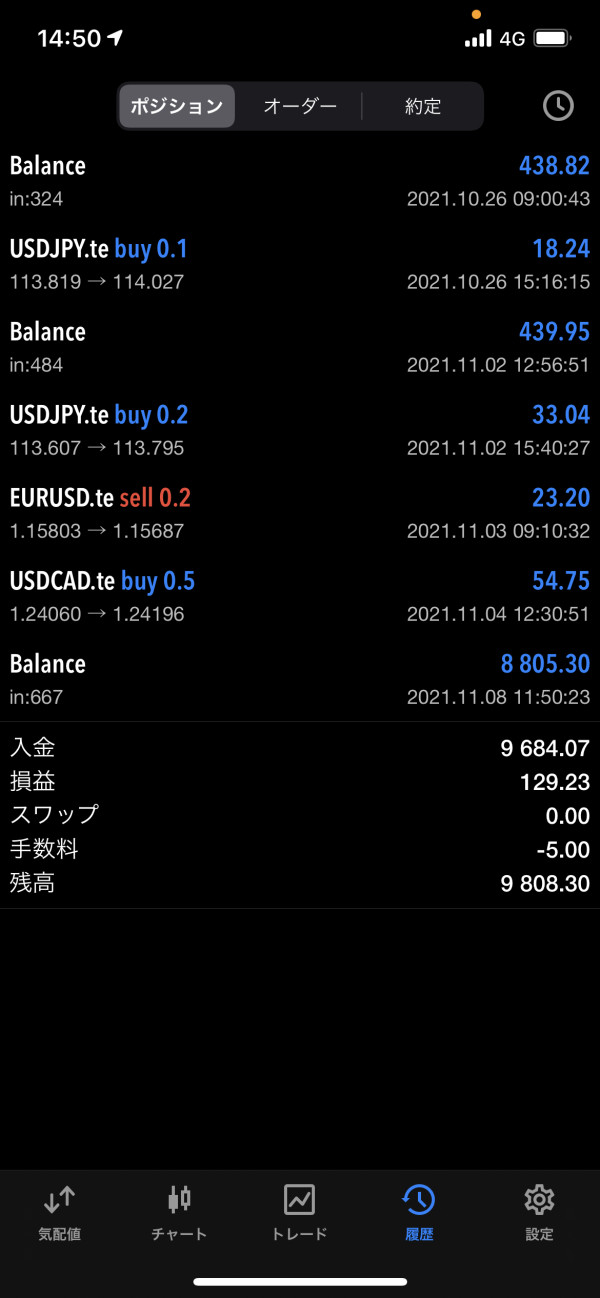Image resolution: width=600 pixels, height=1298 pixels.
Task: Select the ポジション segment
Action: (177, 106)
